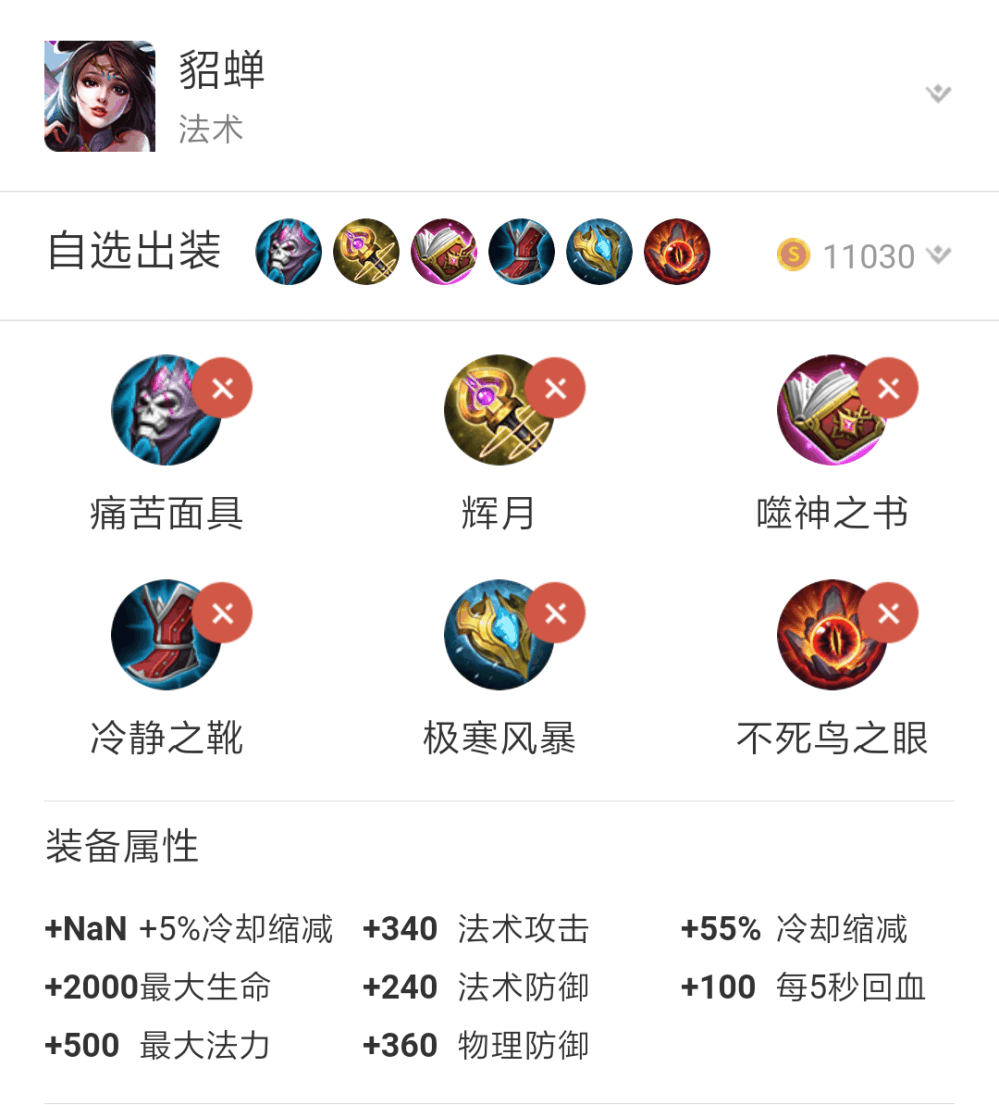Expand the 11030 gold build dropdown
Viewport: 999px width, 1105px height.
click(937, 256)
